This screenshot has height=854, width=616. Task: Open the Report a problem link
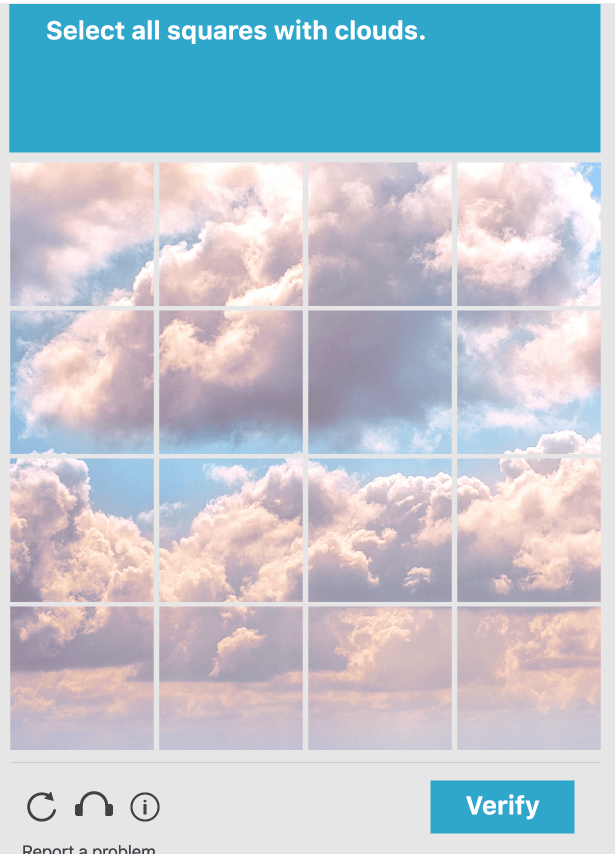[89, 848]
